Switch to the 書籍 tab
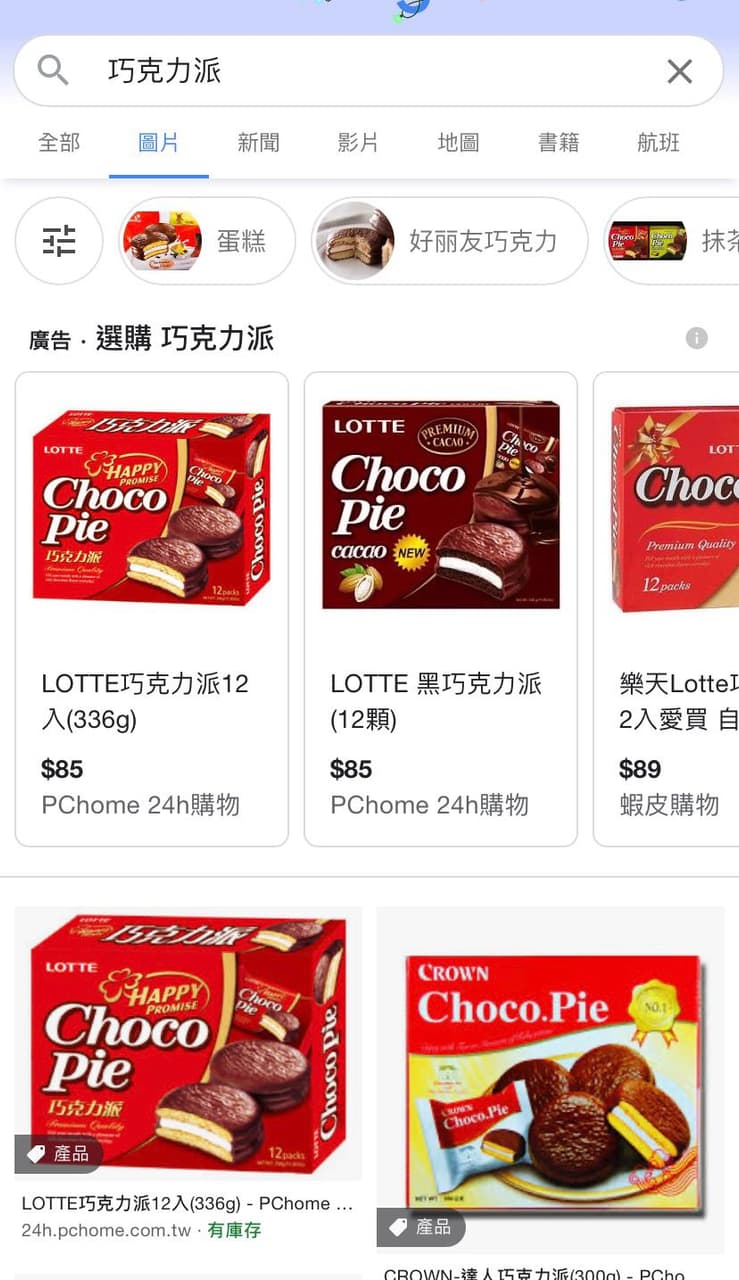The height and width of the screenshot is (1280, 739). tap(558, 143)
